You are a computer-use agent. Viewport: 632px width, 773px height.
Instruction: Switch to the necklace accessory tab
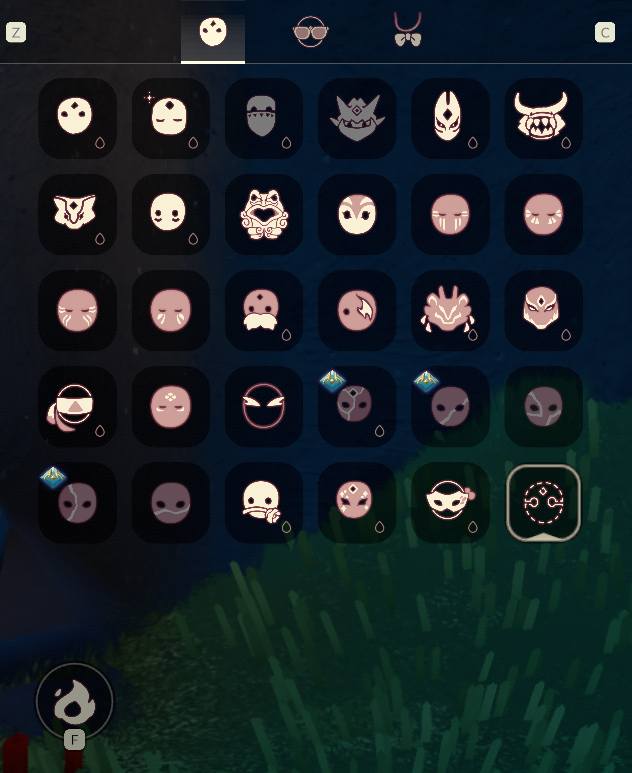pyautogui.click(x=407, y=31)
